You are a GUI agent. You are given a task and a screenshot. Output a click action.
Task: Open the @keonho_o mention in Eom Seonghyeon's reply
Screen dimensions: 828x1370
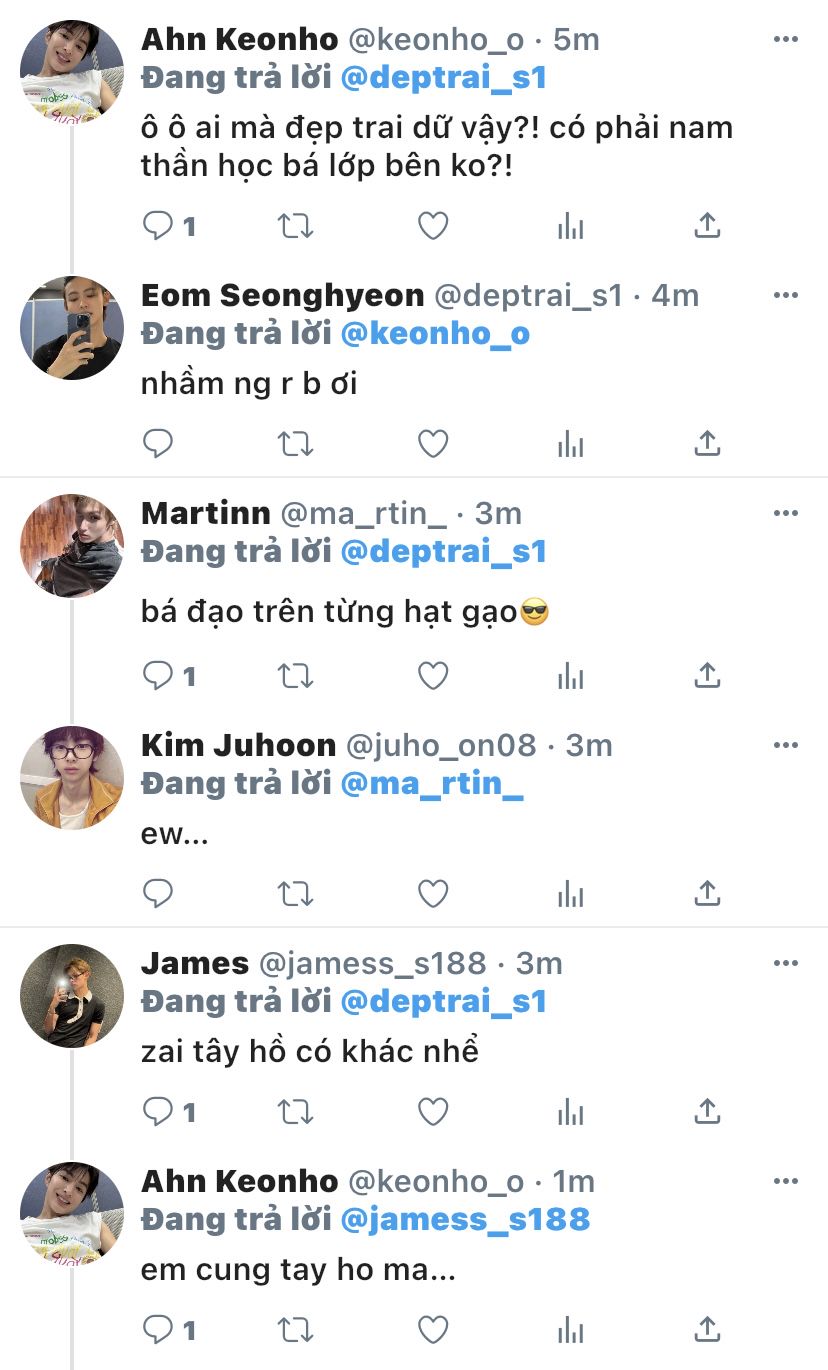tap(435, 334)
